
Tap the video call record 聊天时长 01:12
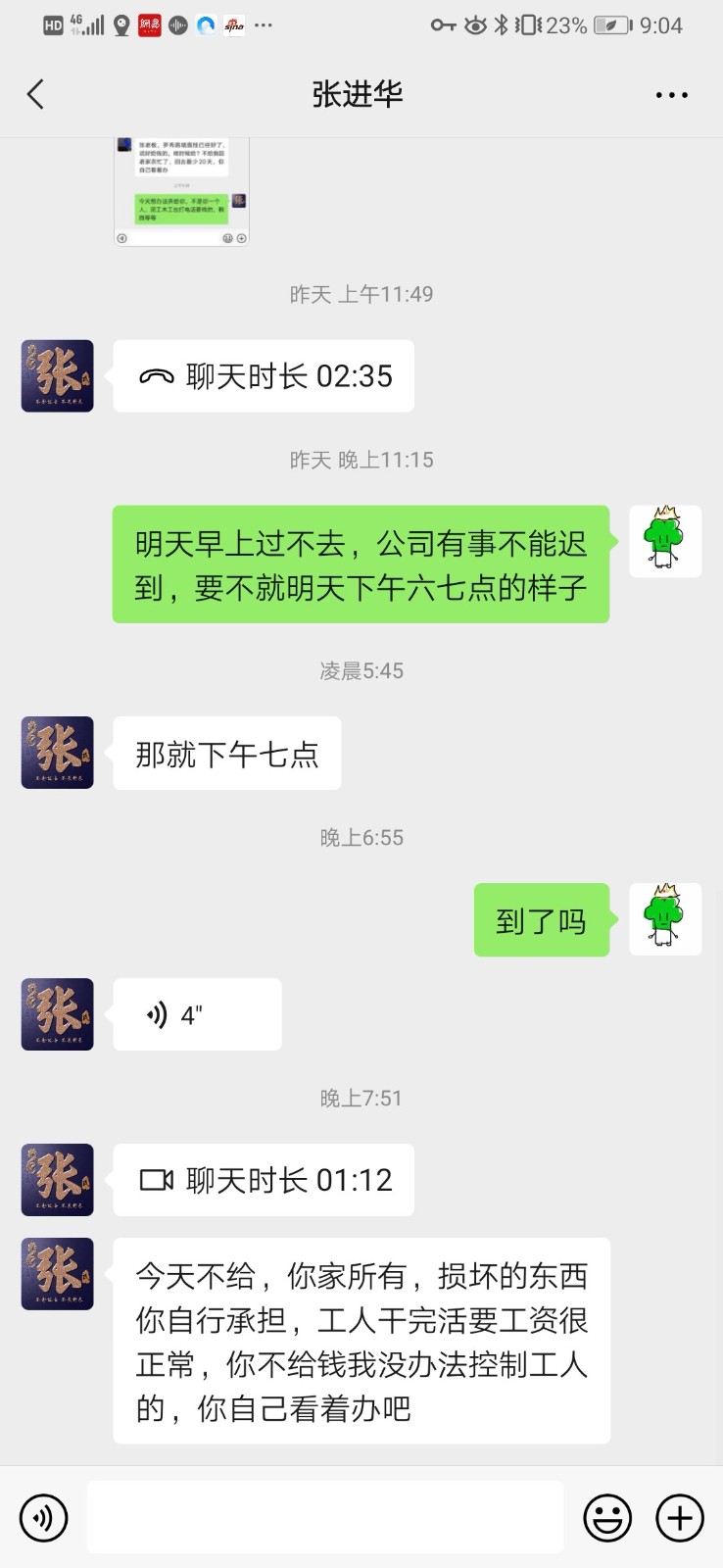click(264, 1180)
